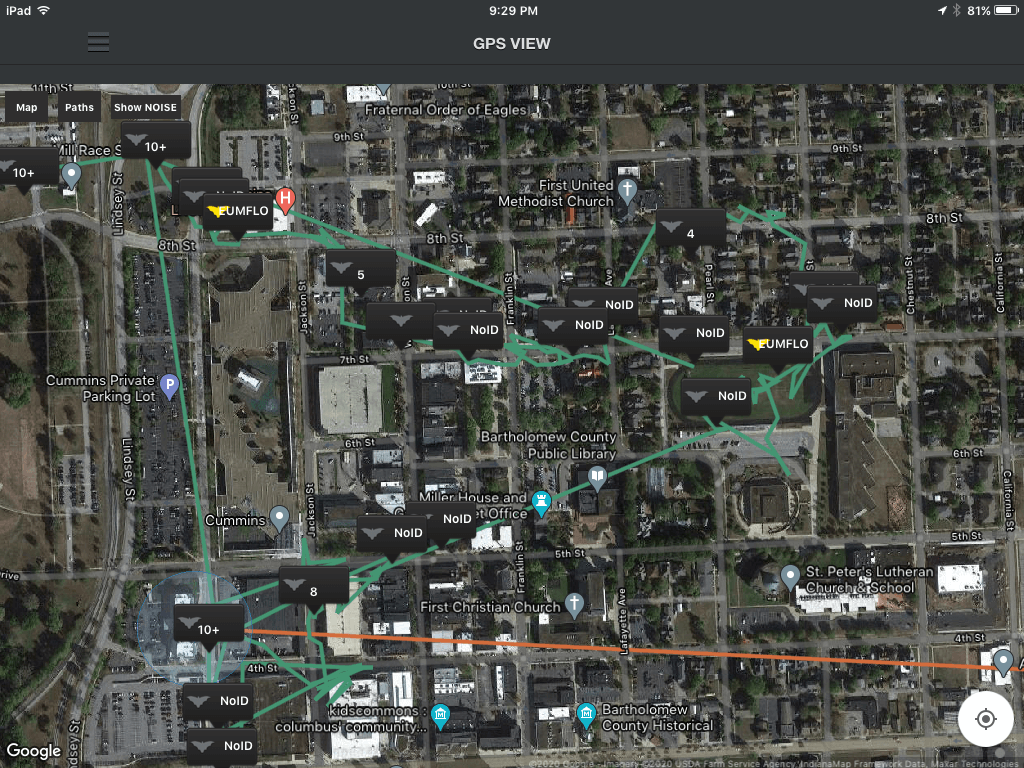Select the map marker labeled 4

(690, 232)
